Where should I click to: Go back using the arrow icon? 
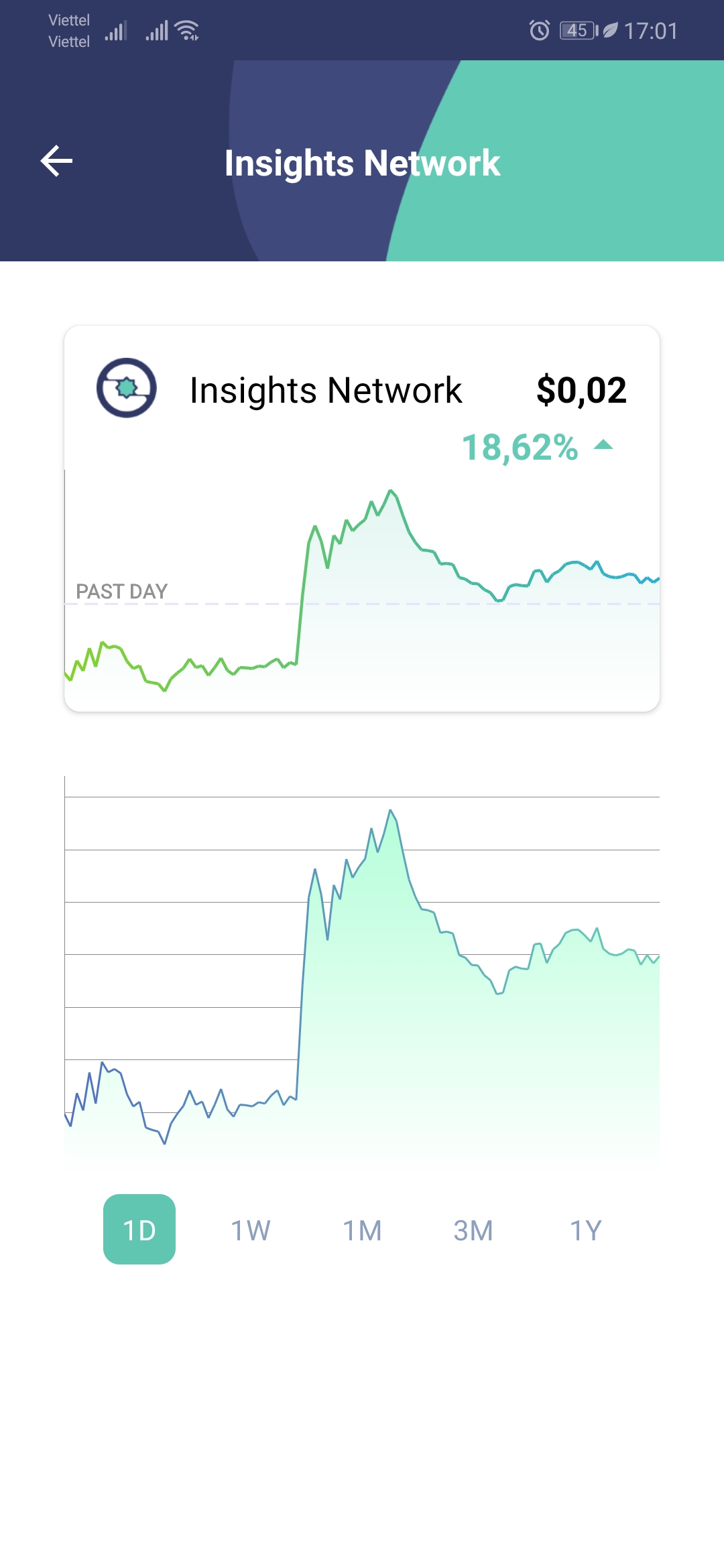[x=56, y=161]
